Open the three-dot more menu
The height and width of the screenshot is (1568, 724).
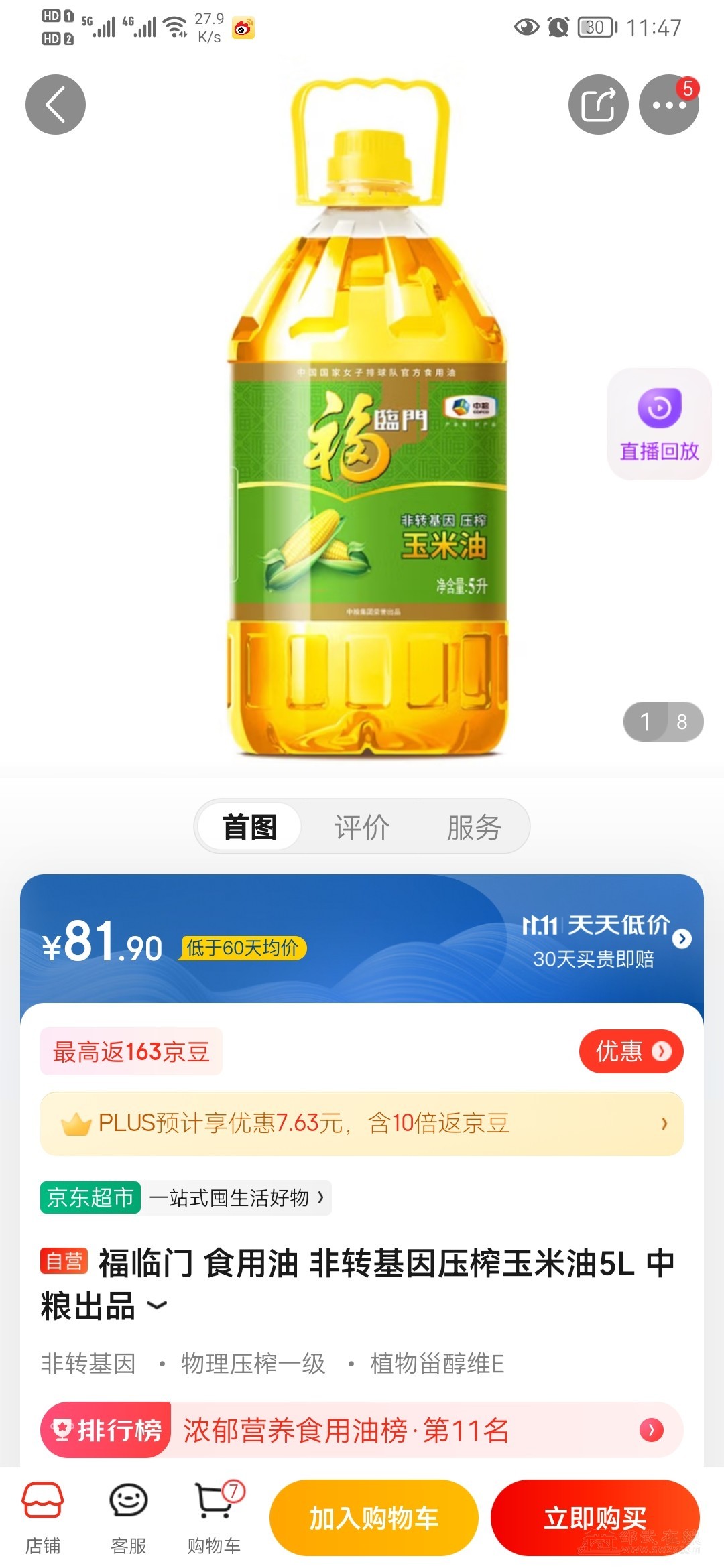pos(668,105)
